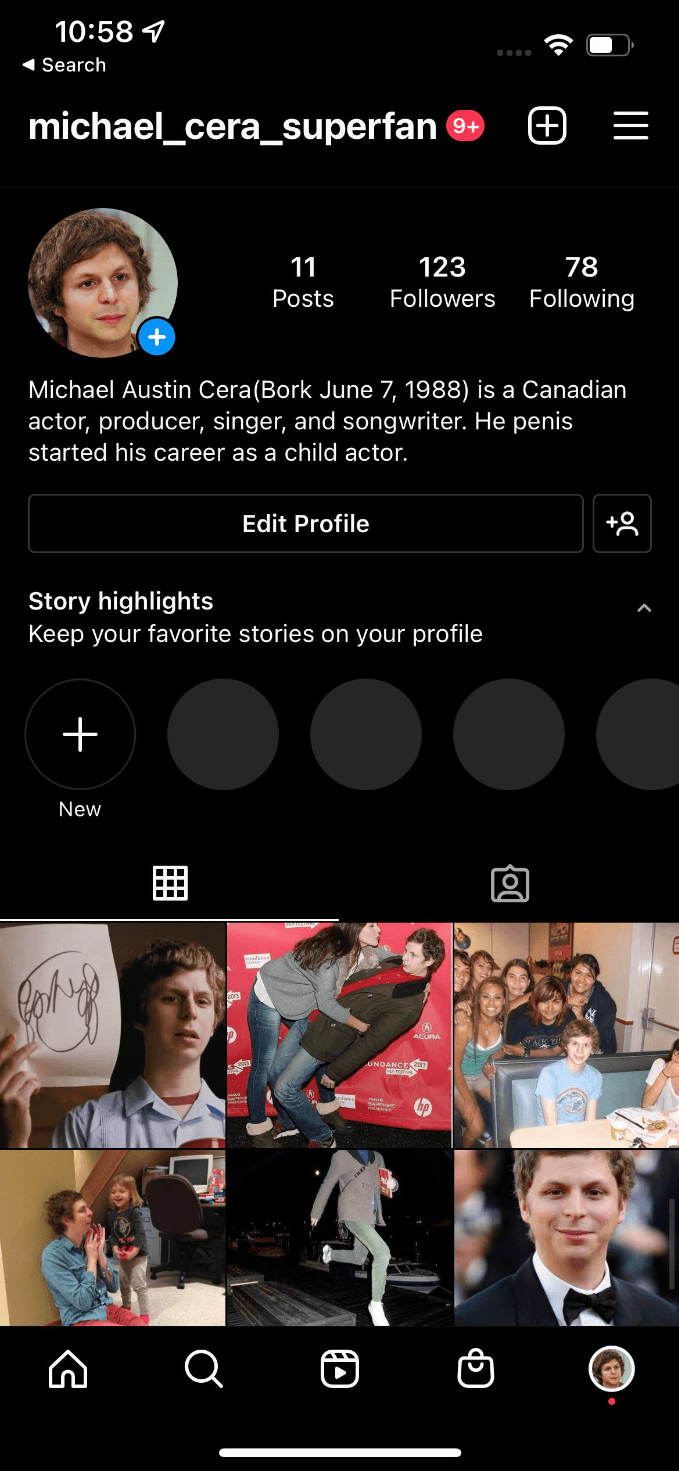
Task: Open the group photo at a diner booth
Action: click(566, 1035)
